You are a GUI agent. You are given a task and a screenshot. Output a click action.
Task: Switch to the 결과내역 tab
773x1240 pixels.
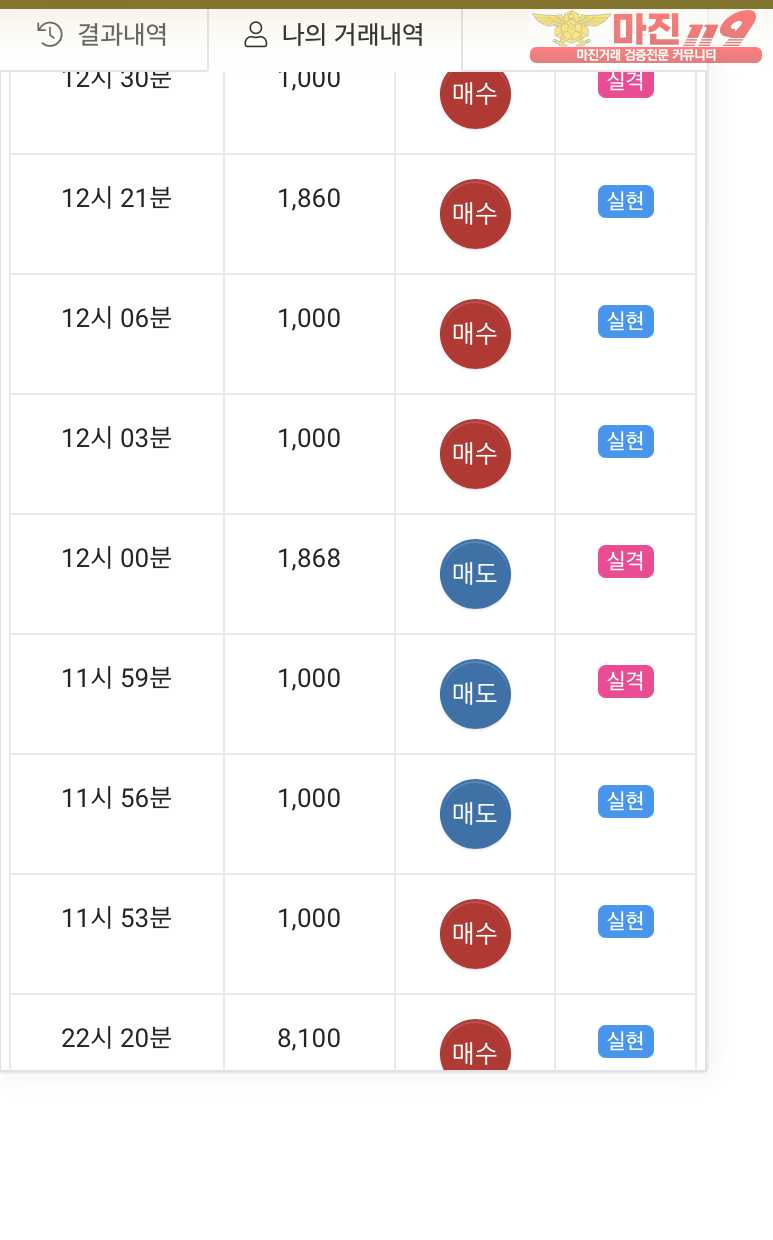103,36
